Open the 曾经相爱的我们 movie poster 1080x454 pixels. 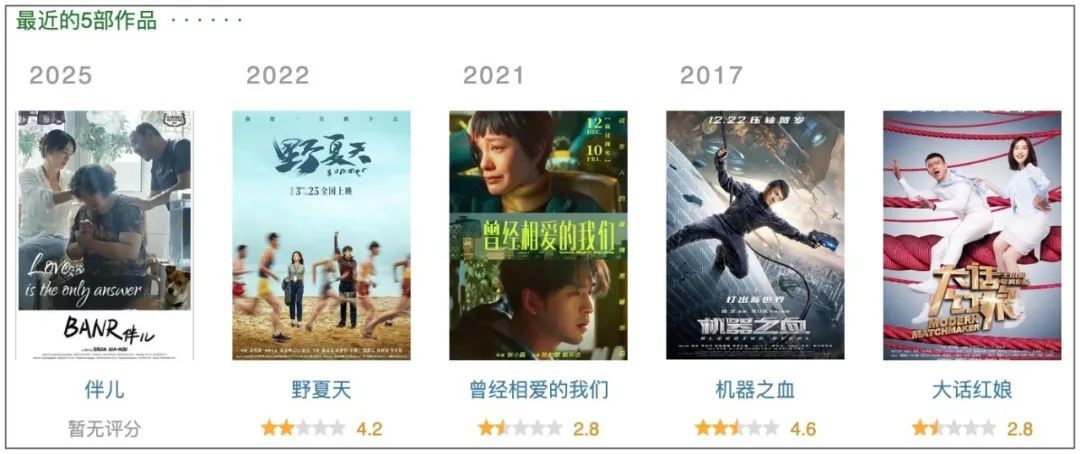pos(538,235)
